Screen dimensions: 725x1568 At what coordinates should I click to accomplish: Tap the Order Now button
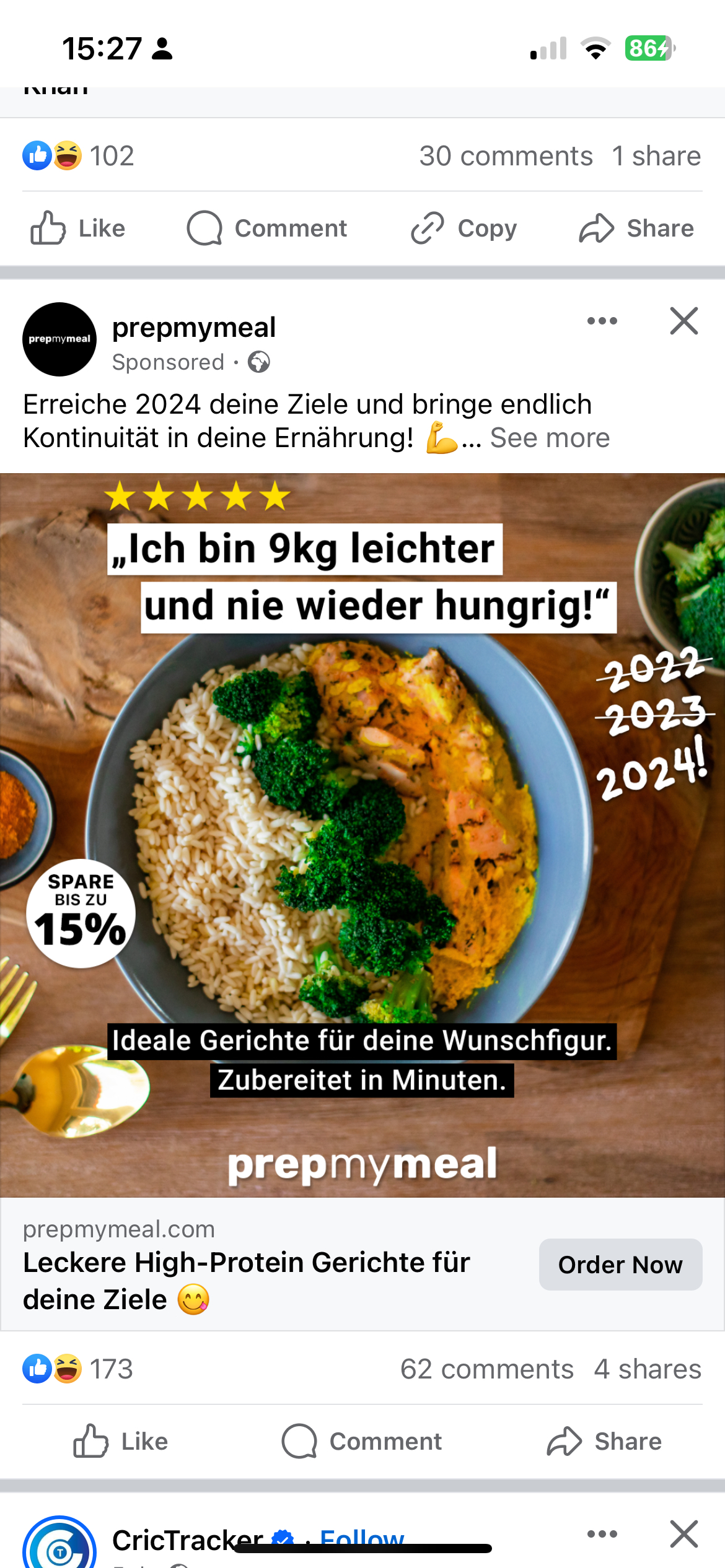(x=620, y=1265)
